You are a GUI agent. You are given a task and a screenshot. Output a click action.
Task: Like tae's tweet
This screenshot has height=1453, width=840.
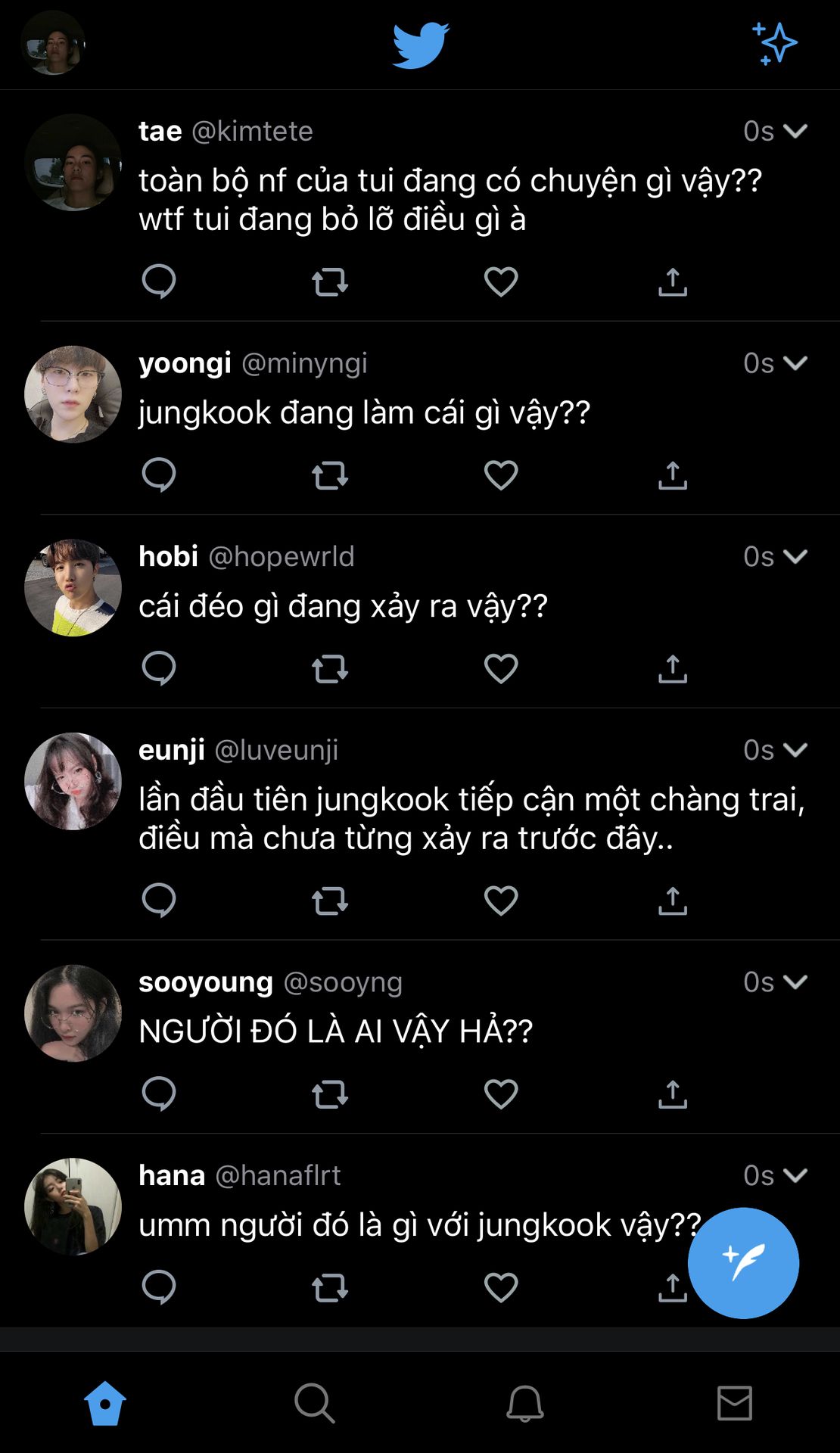coord(501,282)
